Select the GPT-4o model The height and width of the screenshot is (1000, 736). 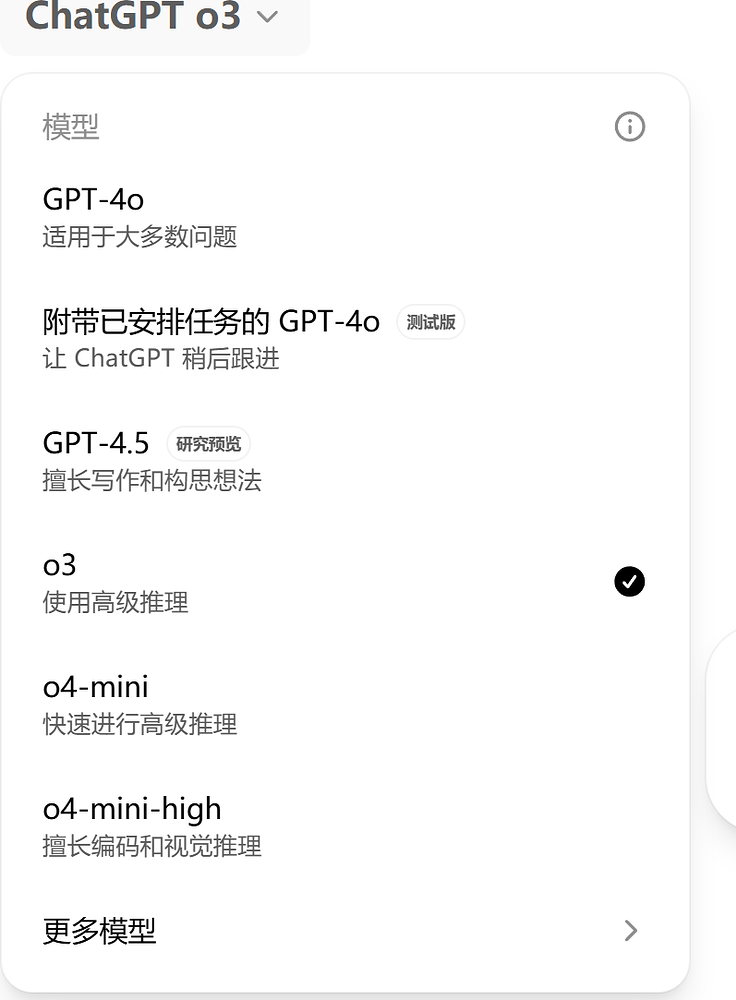140,216
